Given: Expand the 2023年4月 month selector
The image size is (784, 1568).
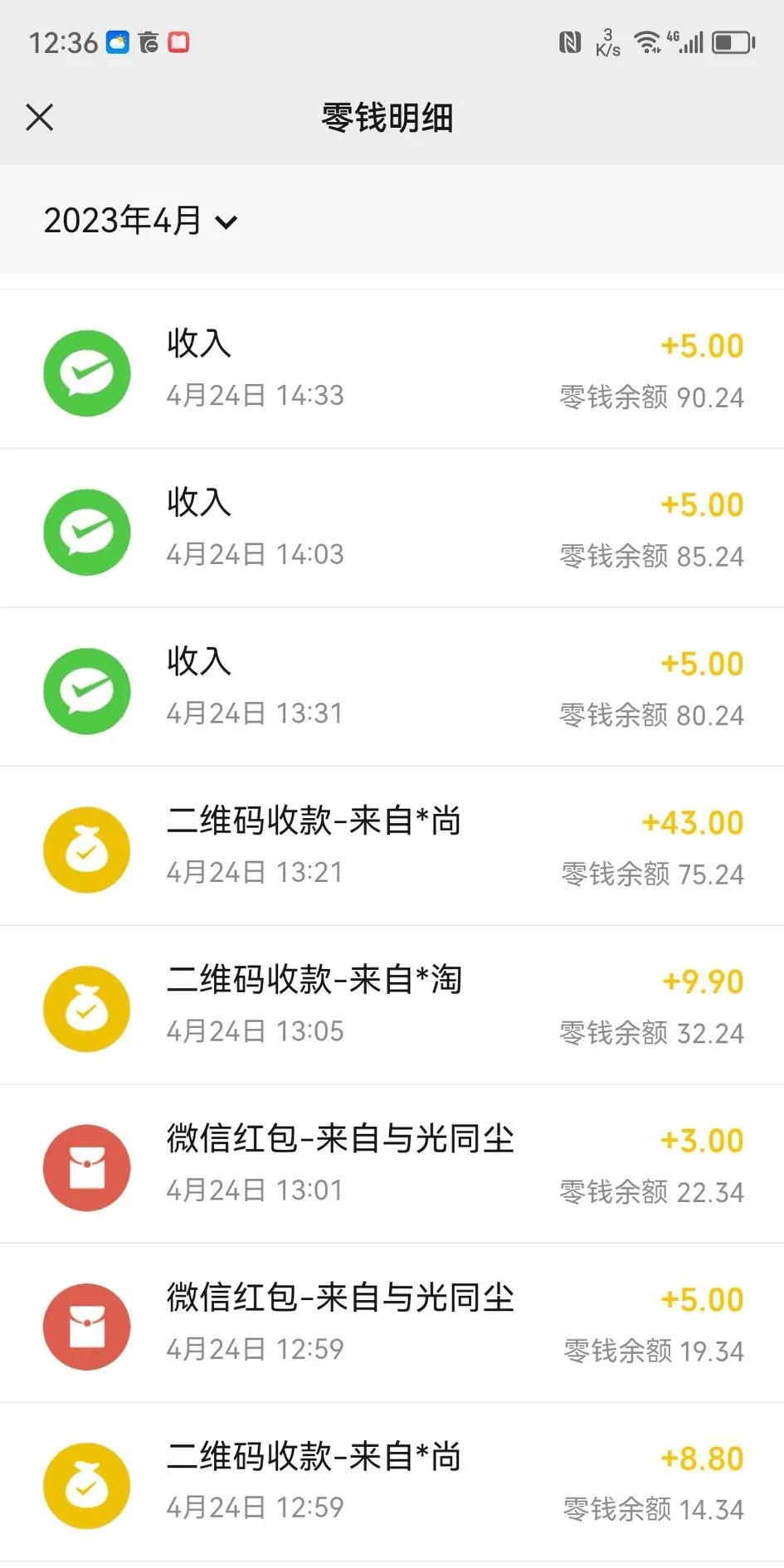Looking at the screenshot, I should pyautogui.click(x=123, y=221).
